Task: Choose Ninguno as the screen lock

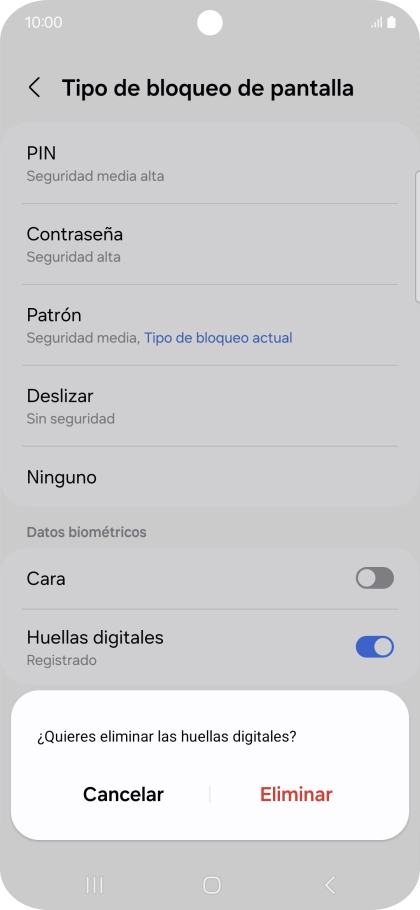Action: tap(210, 477)
